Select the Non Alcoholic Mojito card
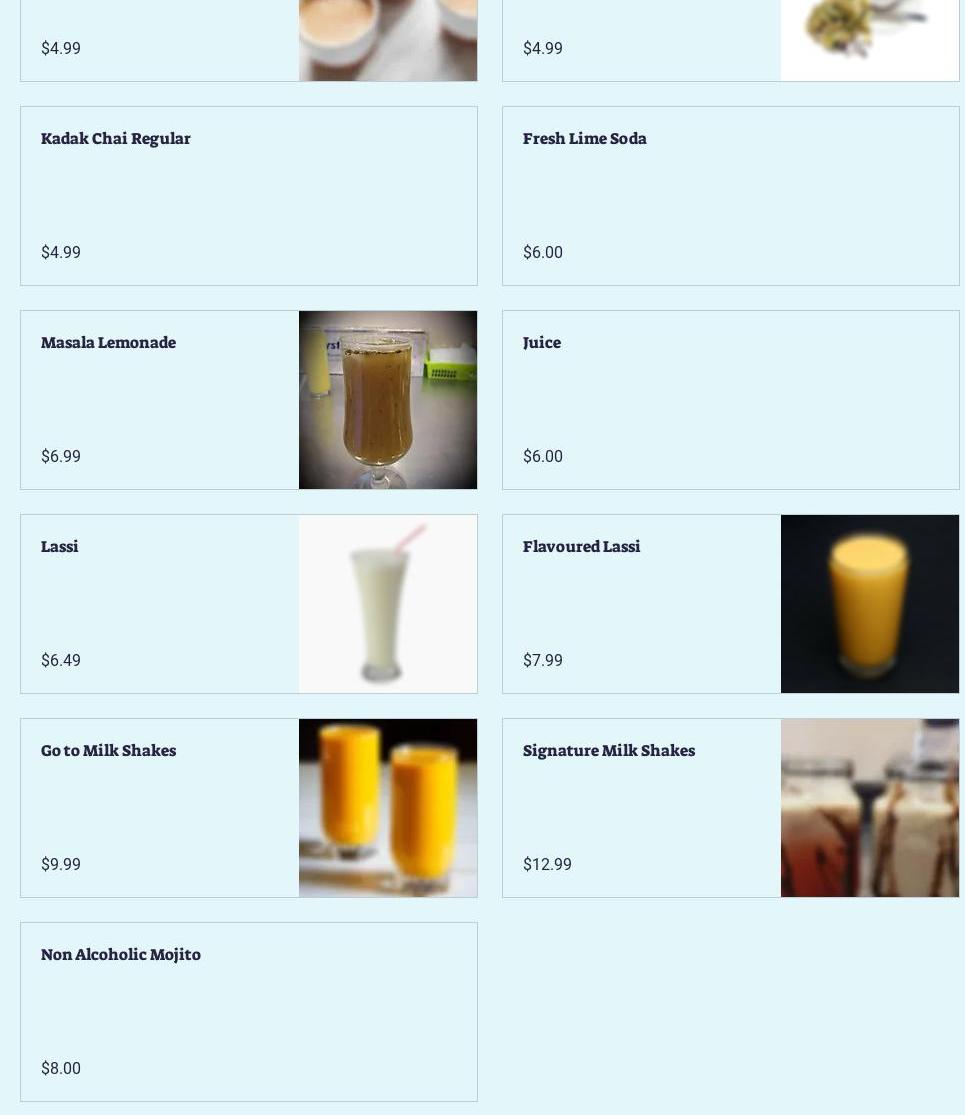This screenshot has height=1115, width=965. (248, 1012)
